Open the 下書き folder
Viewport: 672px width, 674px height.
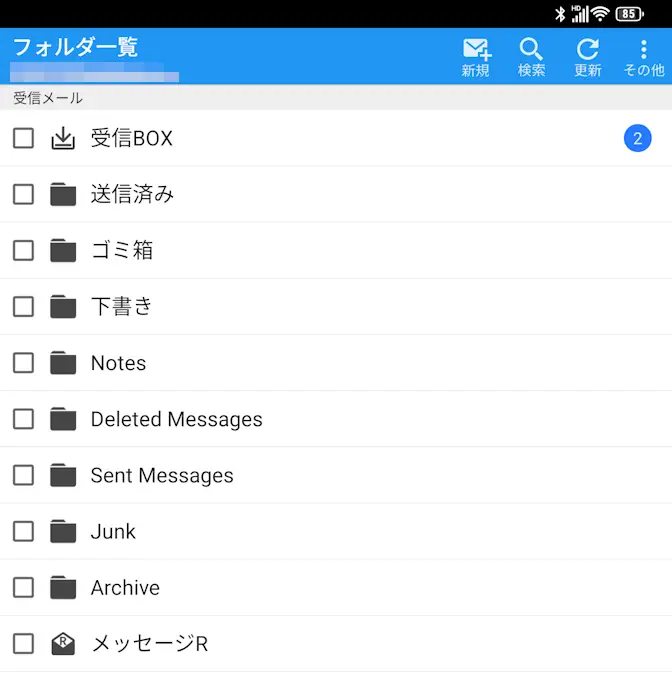coord(122,306)
